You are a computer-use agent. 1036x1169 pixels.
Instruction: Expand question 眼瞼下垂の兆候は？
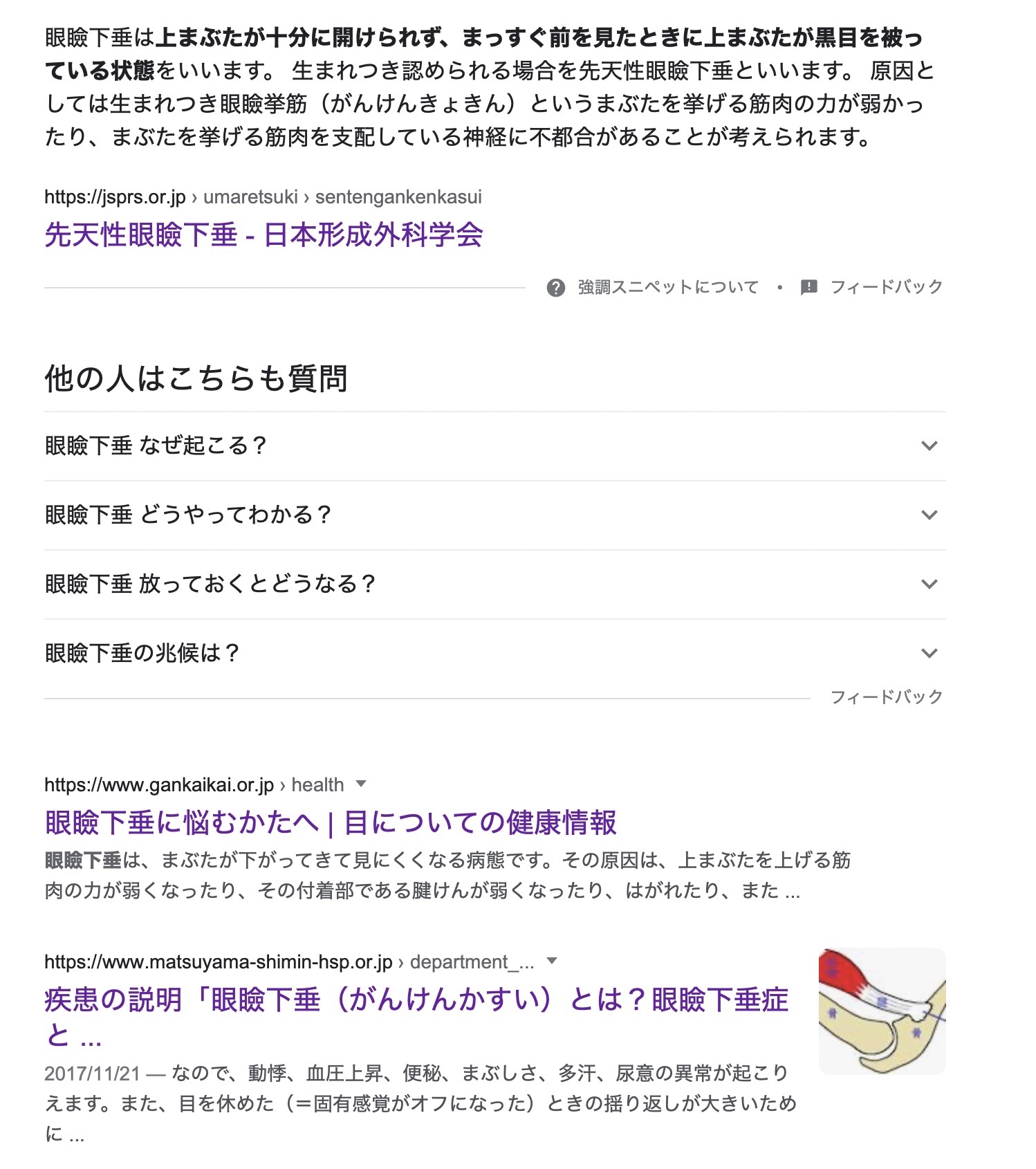click(494, 653)
